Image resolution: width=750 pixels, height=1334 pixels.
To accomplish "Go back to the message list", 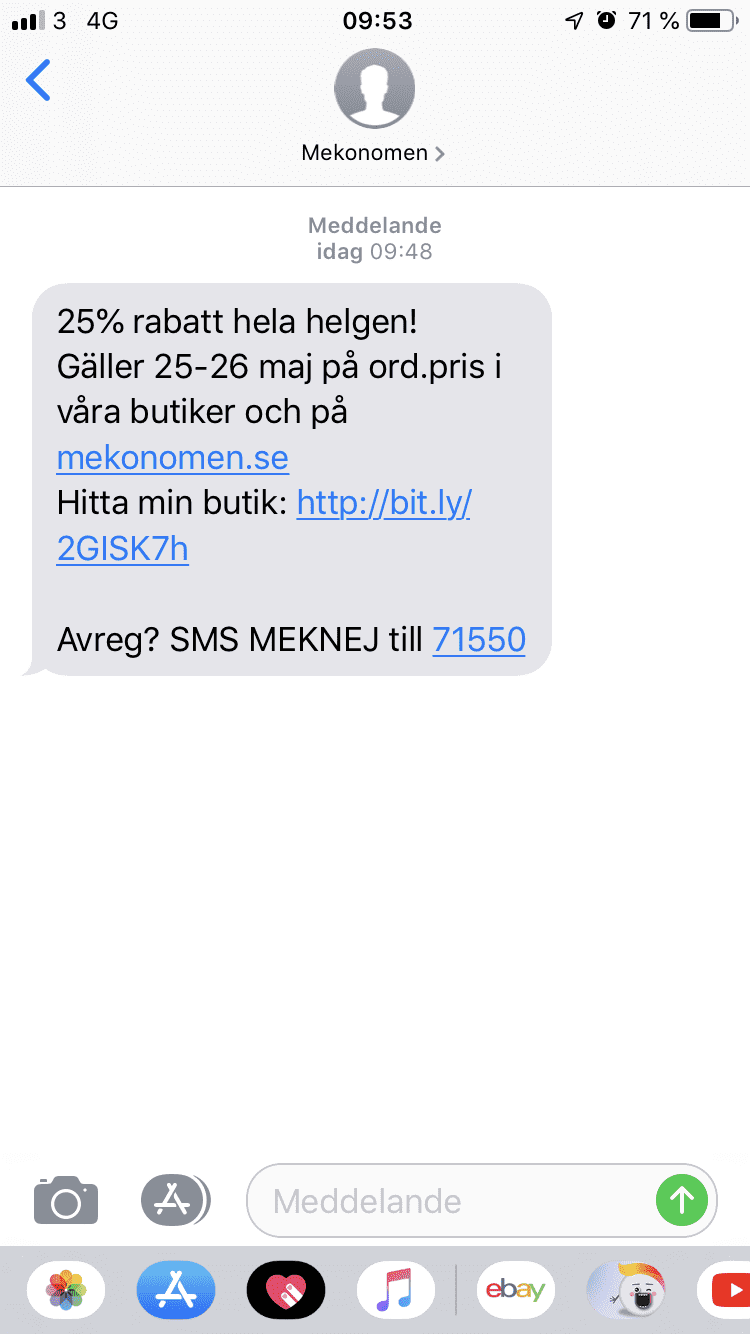I will pos(38,80).
